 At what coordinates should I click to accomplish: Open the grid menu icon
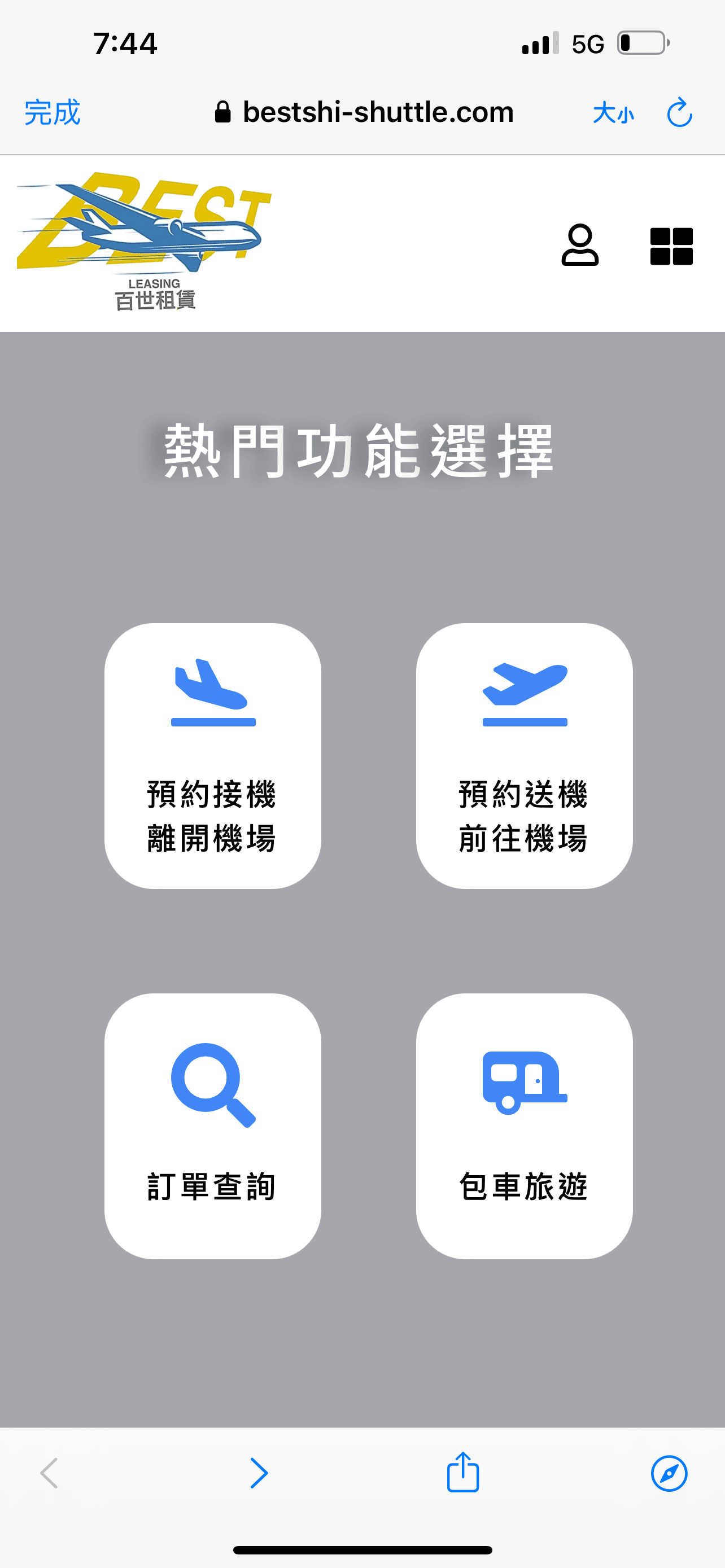click(x=671, y=246)
